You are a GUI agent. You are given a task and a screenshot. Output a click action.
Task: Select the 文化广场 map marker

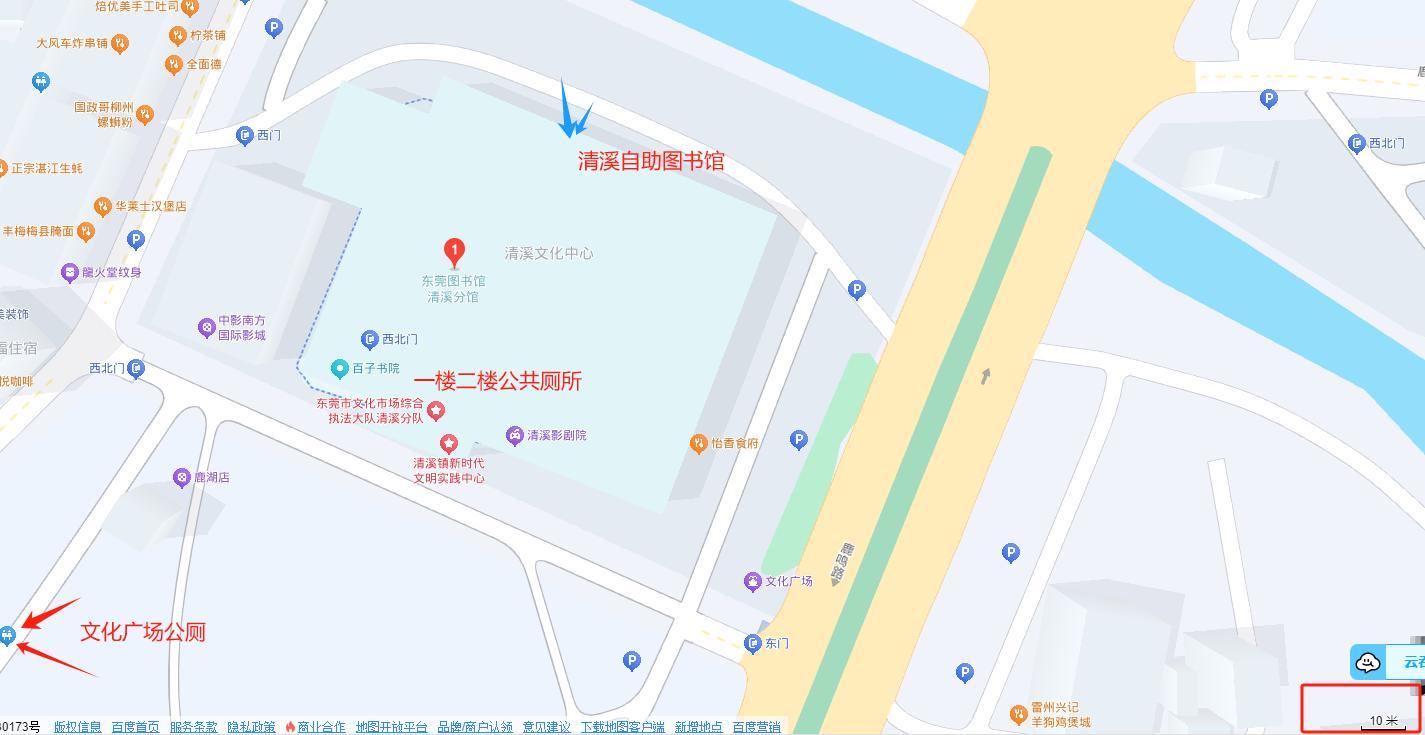[753, 581]
